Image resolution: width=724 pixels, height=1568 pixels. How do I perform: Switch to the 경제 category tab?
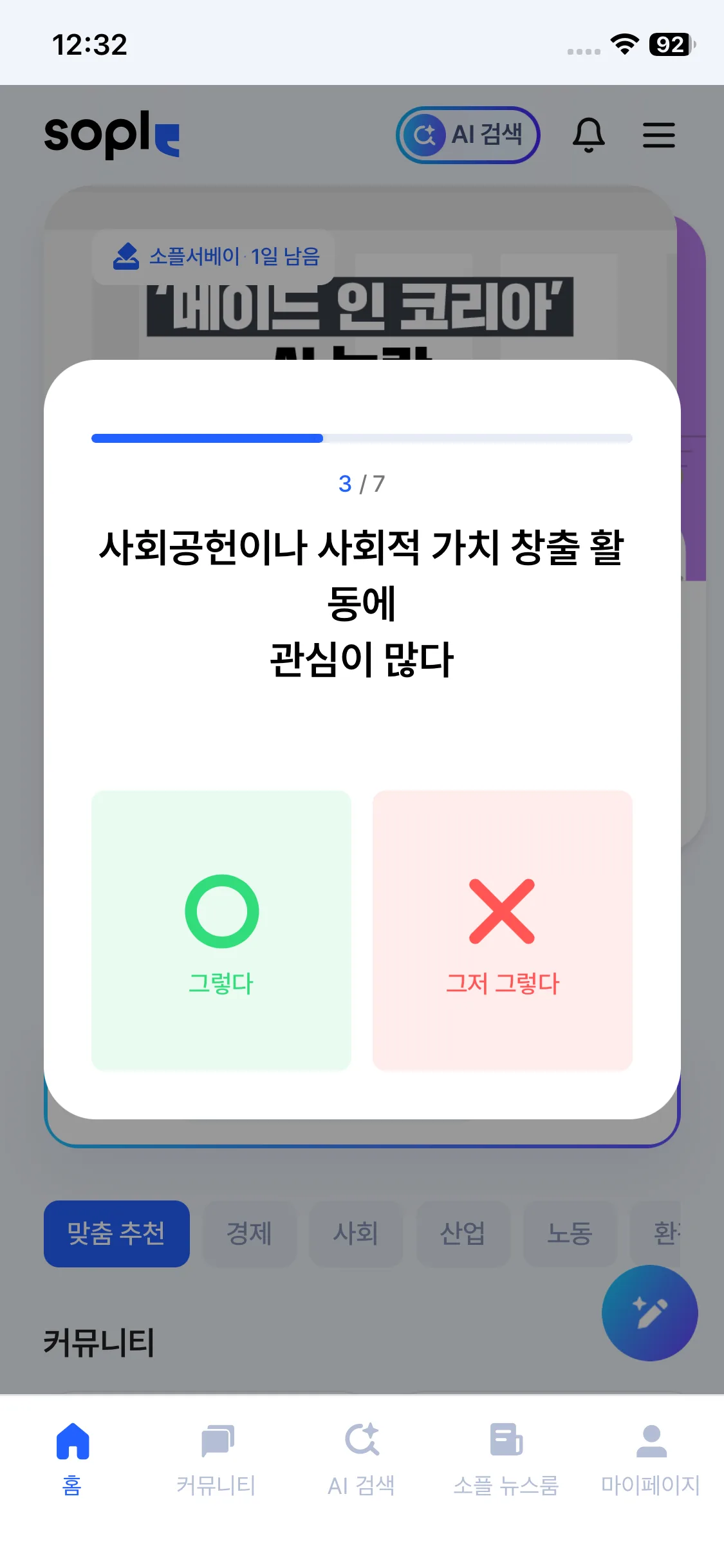point(250,1233)
